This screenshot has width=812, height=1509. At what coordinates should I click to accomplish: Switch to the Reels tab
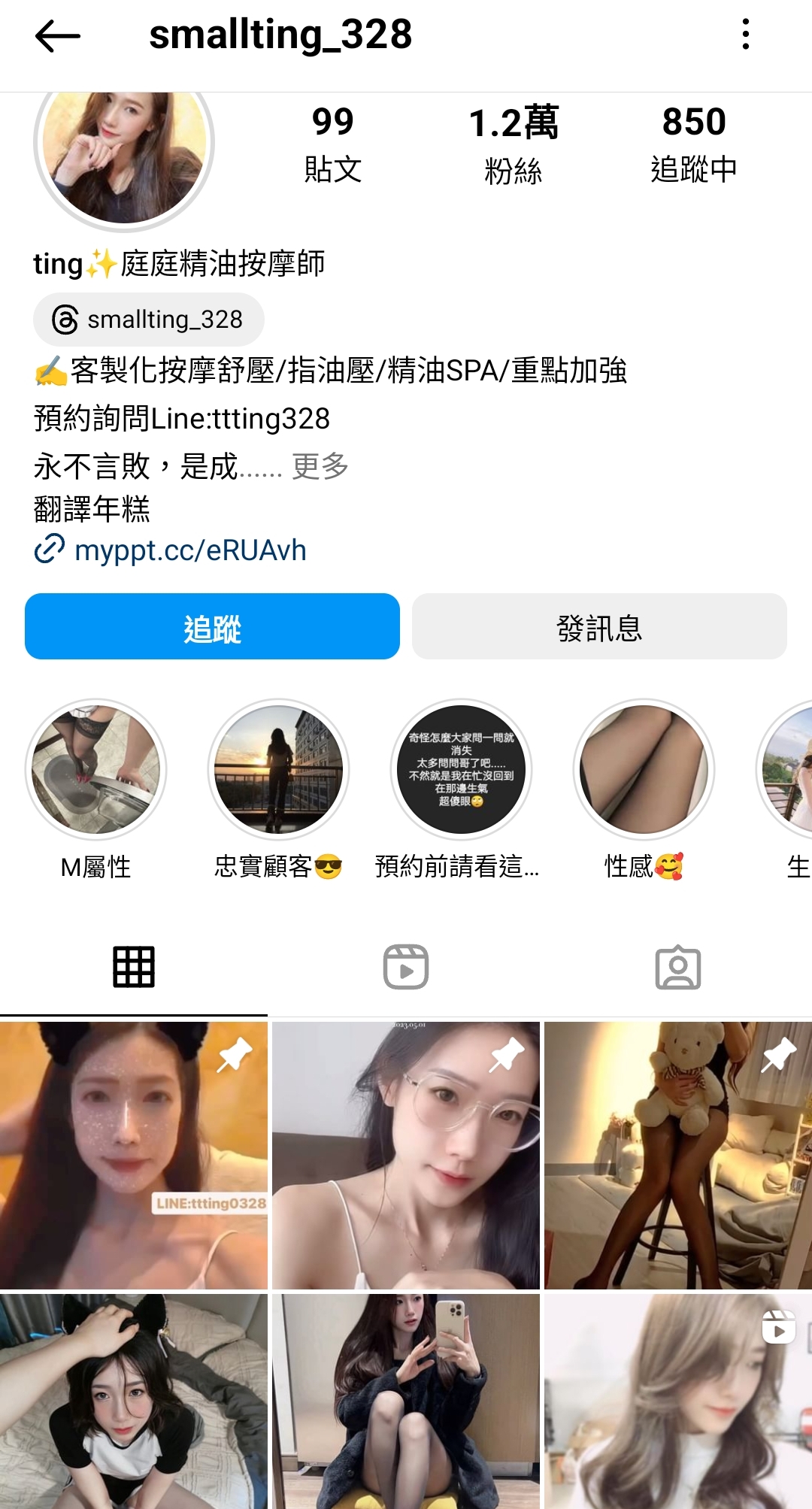pyautogui.click(x=406, y=967)
